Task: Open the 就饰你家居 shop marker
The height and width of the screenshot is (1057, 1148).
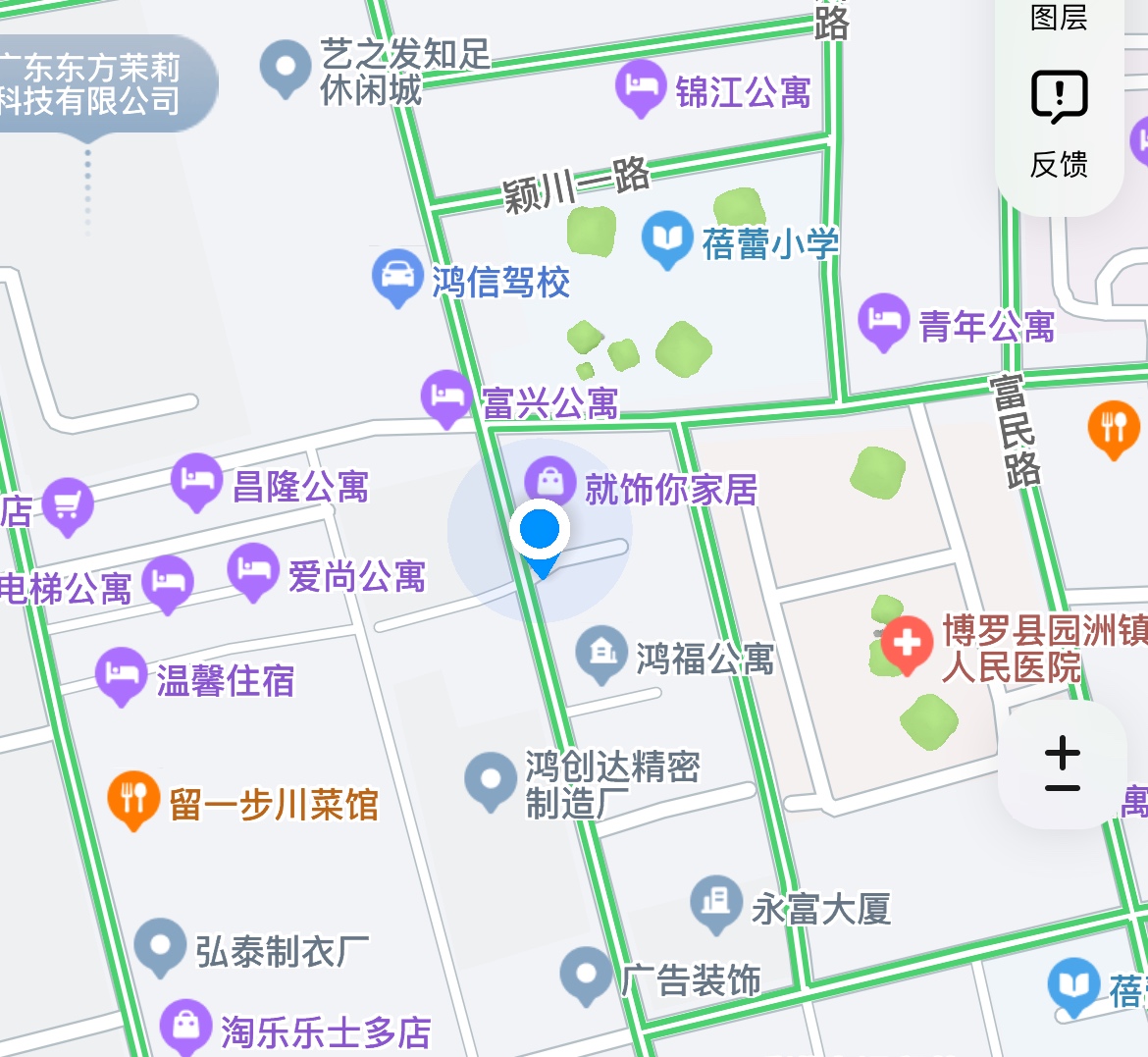Action: click(550, 482)
